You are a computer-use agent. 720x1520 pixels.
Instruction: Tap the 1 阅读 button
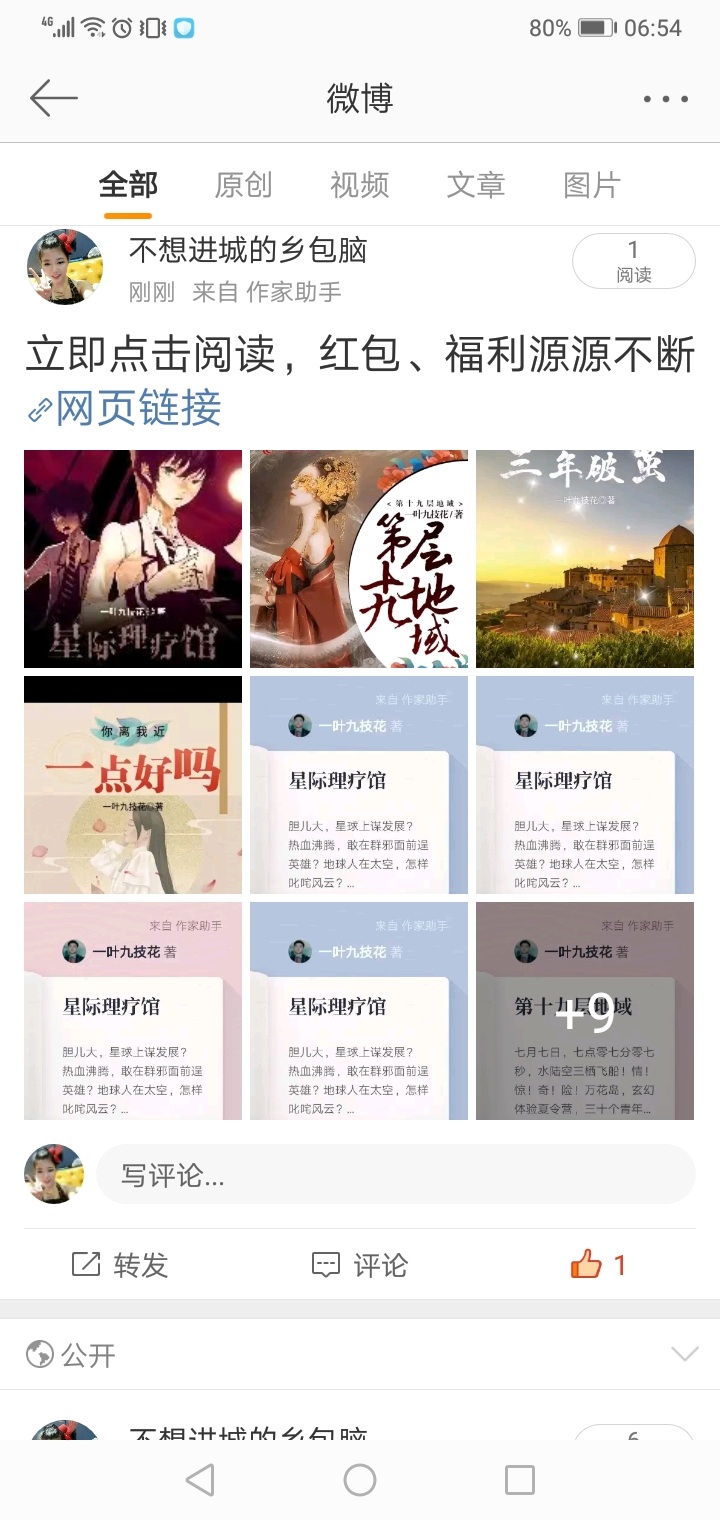click(x=633, y=262)
